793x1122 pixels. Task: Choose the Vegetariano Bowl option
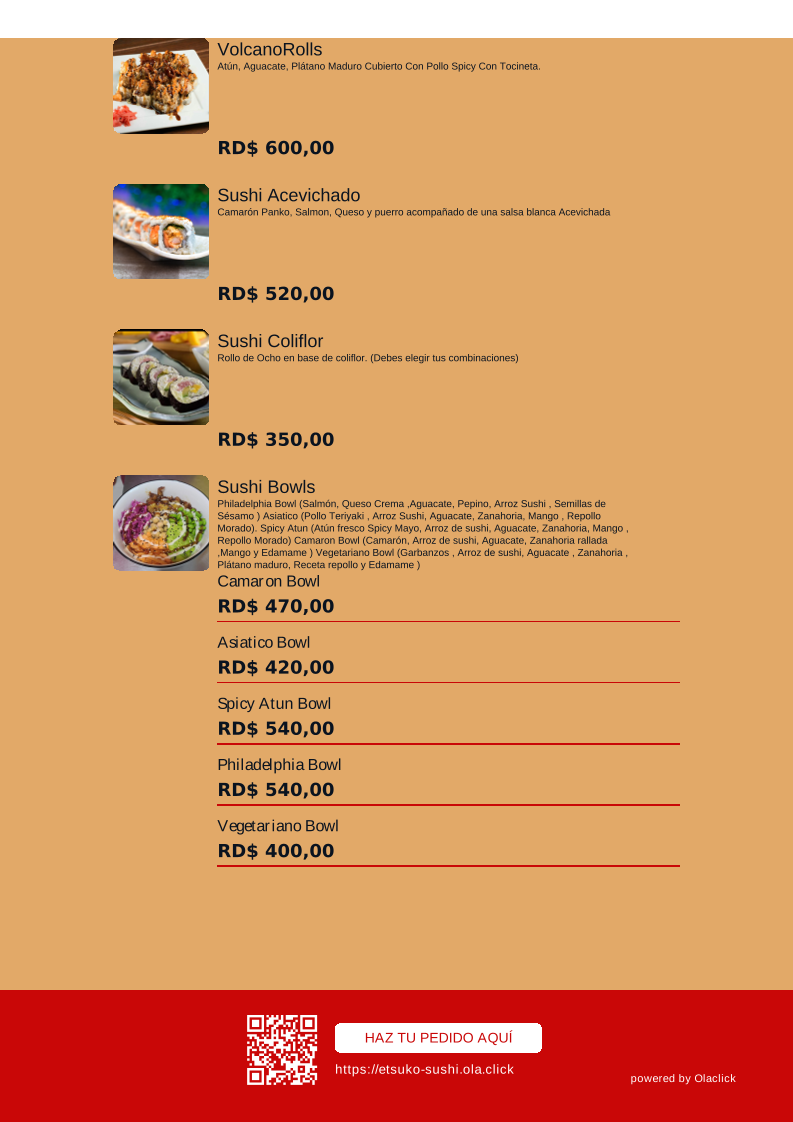point(278,825)
